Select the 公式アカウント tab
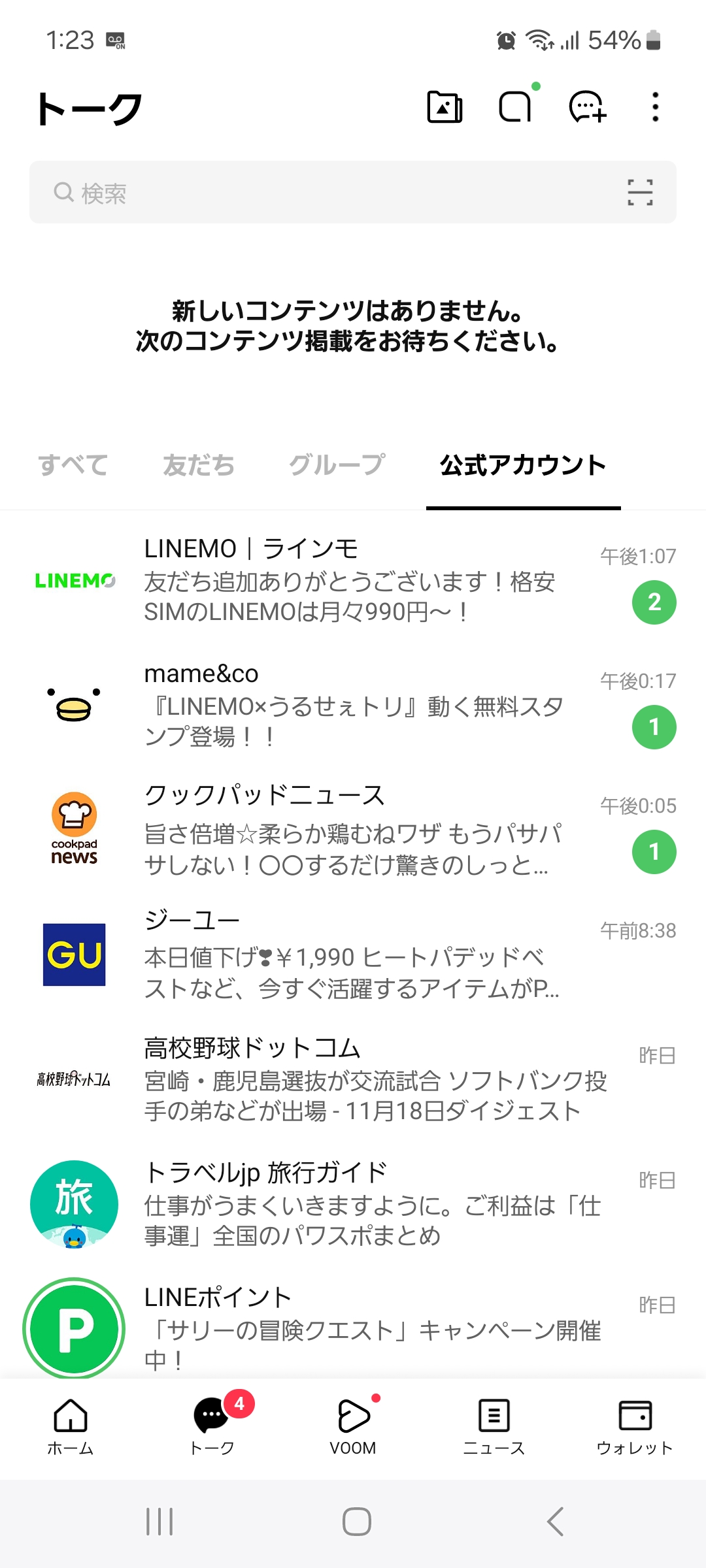The image size is (706, 1568). [522, 465]
